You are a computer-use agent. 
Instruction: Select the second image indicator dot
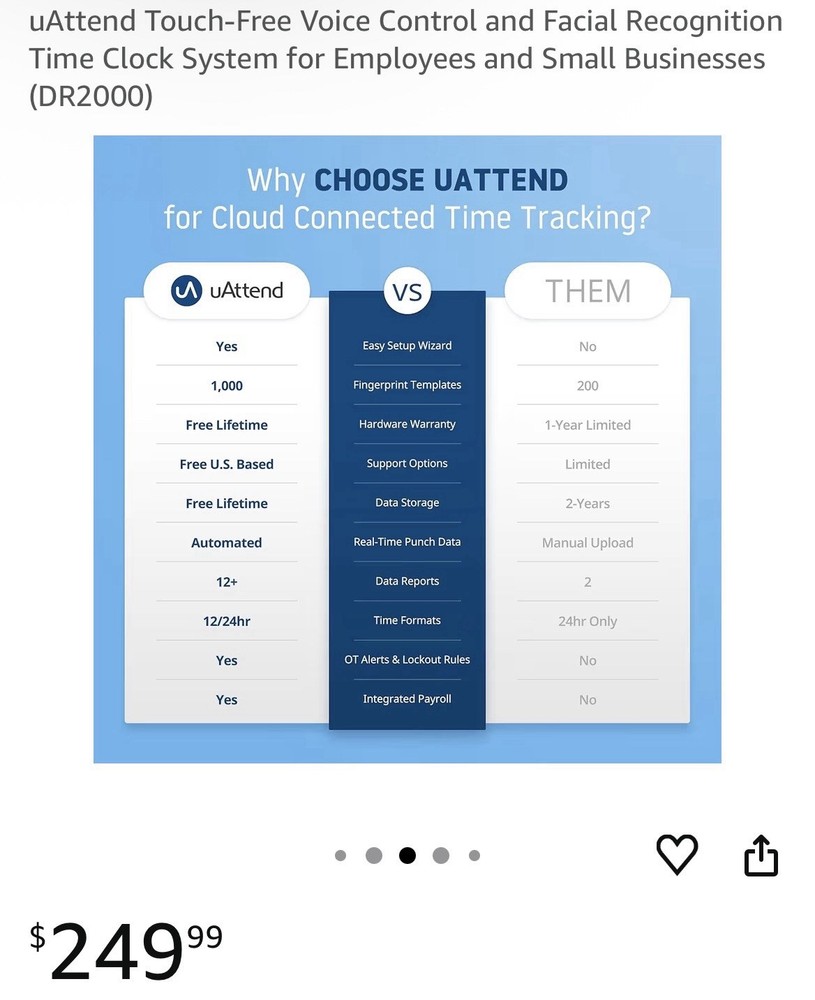[x=374, y=856]
